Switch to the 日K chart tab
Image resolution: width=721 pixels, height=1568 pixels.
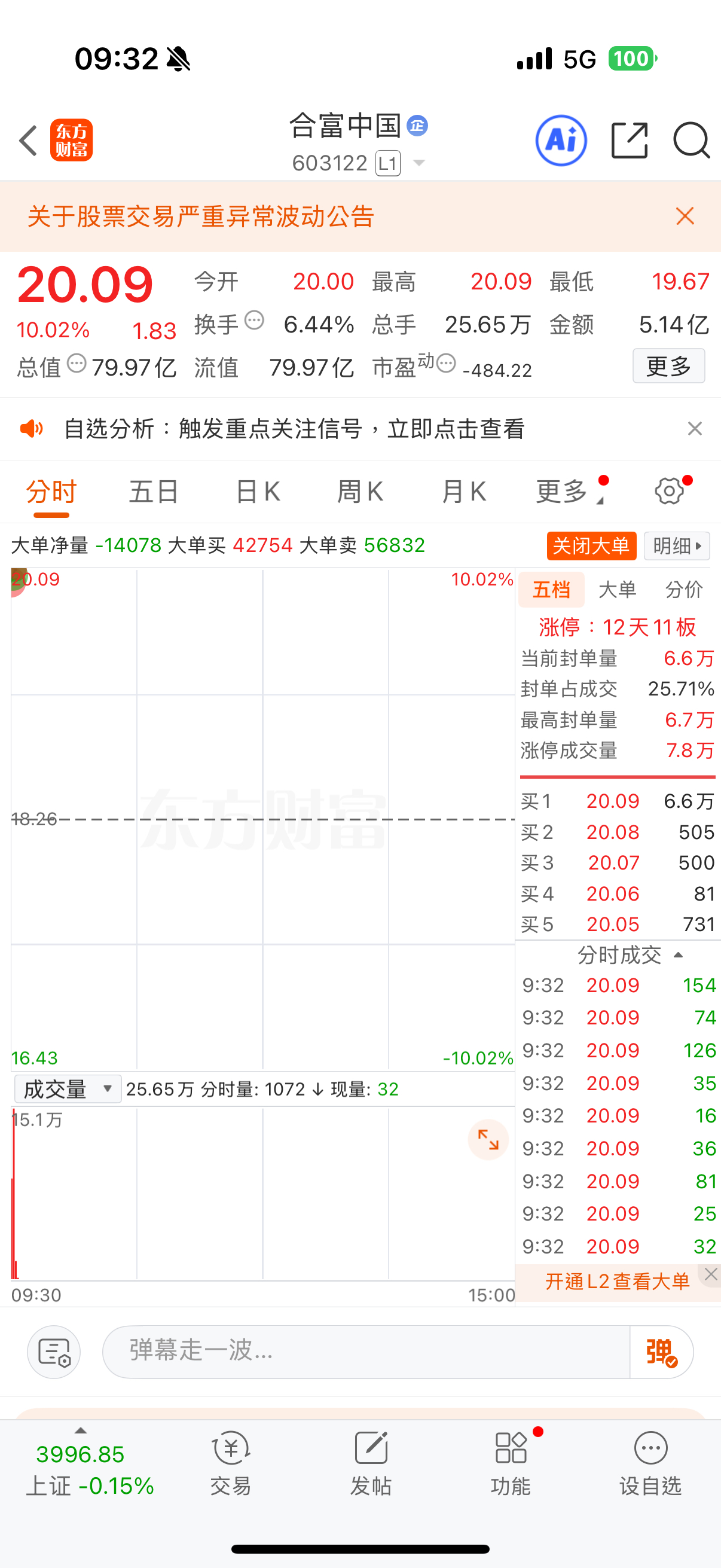[x=257, y=491]
